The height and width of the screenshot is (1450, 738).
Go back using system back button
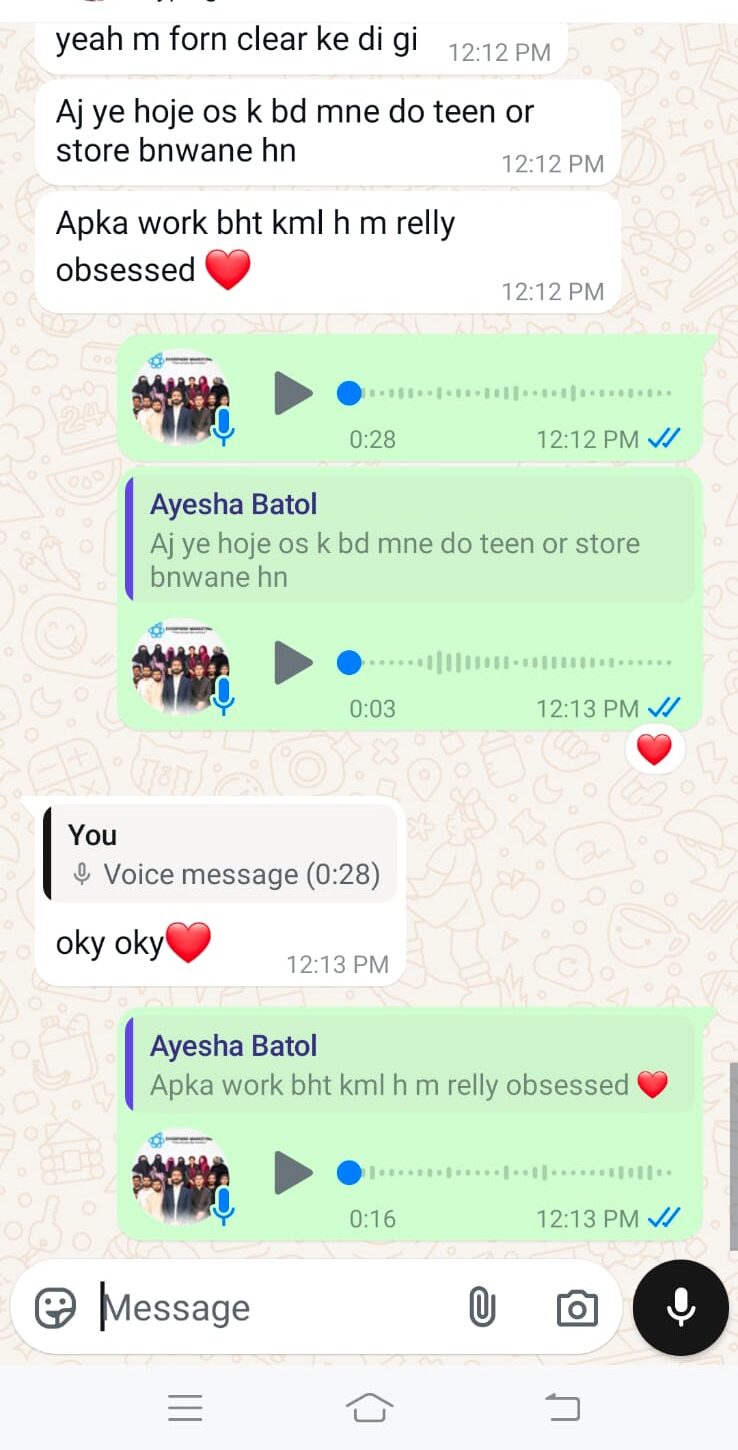pos(562,1407)
